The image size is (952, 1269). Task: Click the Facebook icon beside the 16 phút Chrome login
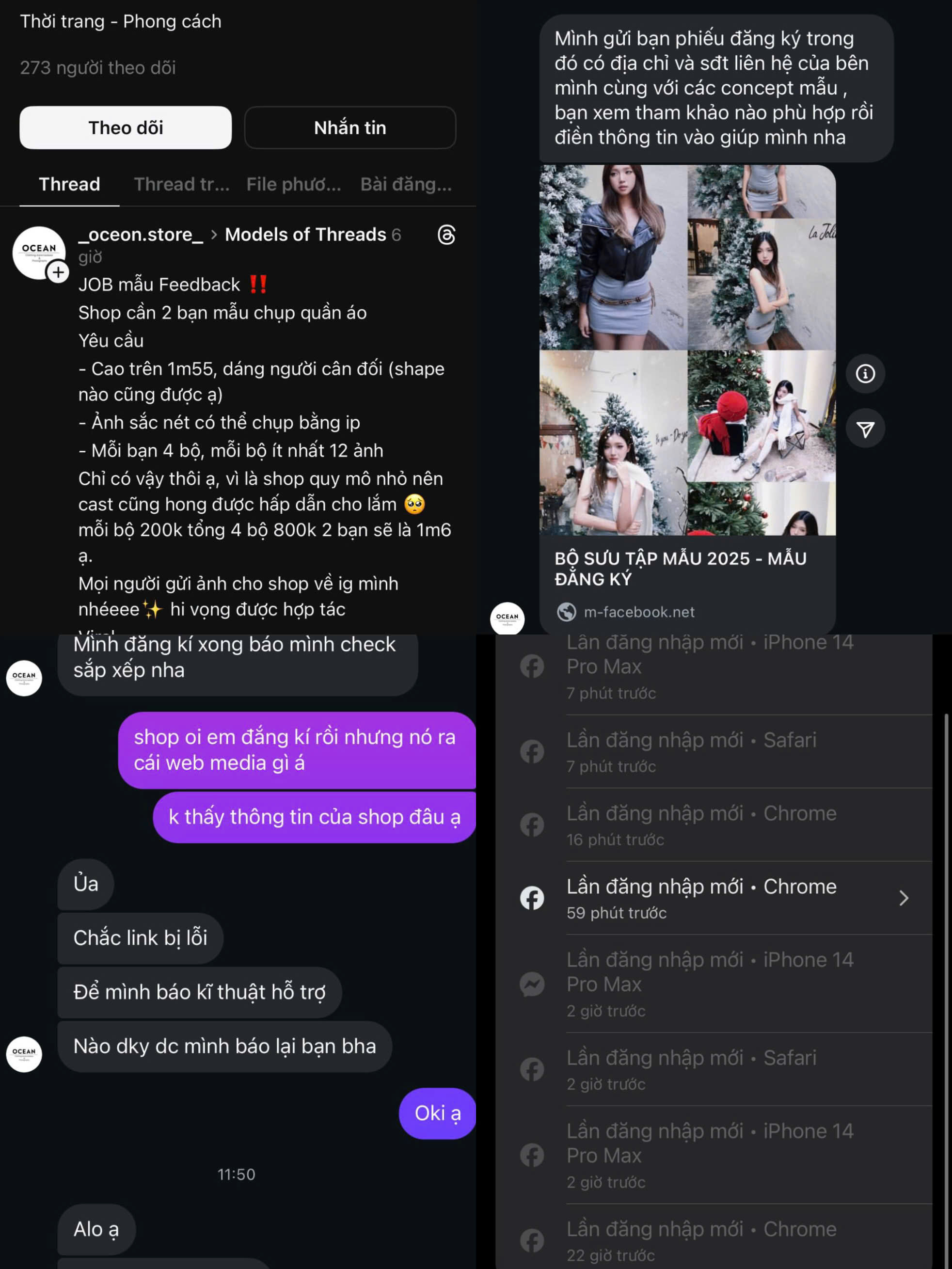click(533, 825)
